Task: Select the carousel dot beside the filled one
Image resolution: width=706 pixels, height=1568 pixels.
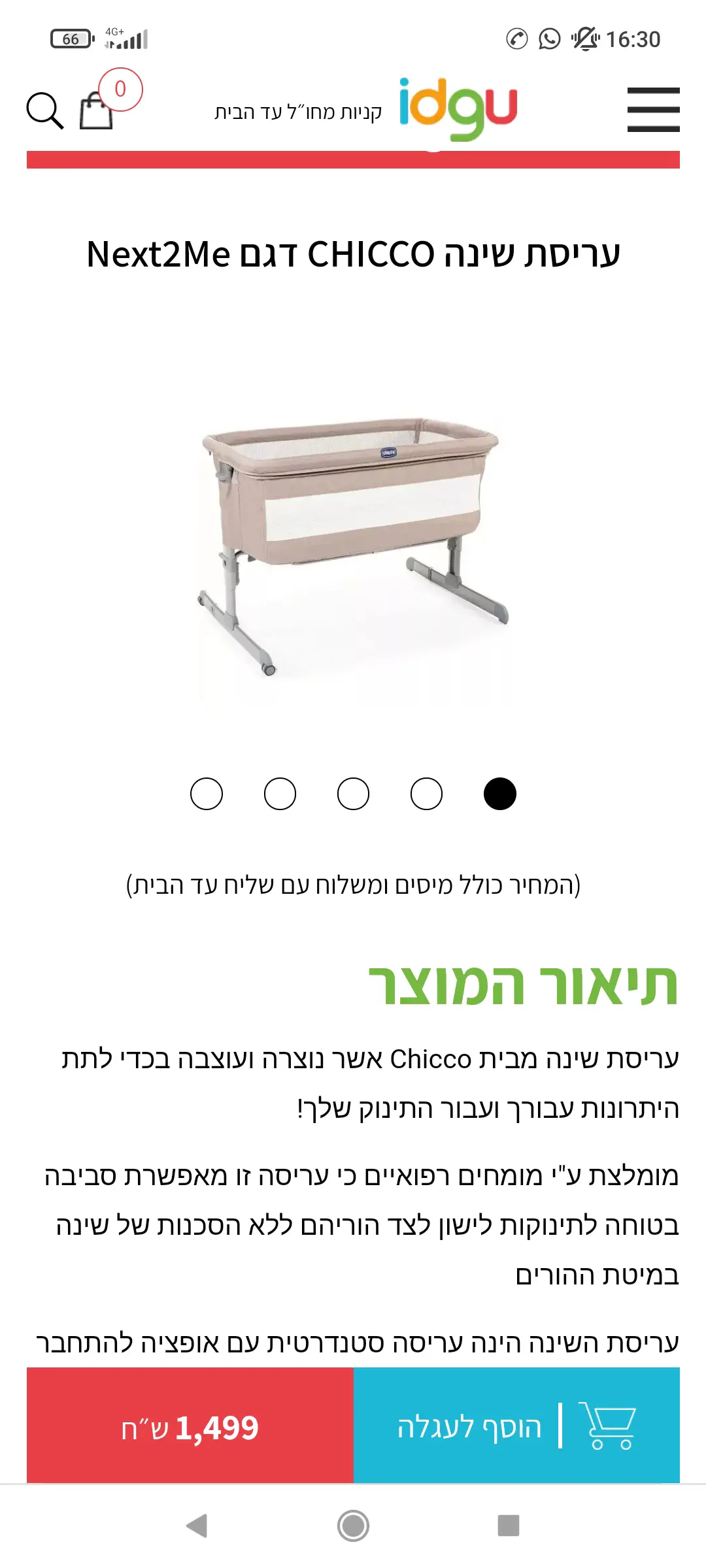Action: pos(426,794)
